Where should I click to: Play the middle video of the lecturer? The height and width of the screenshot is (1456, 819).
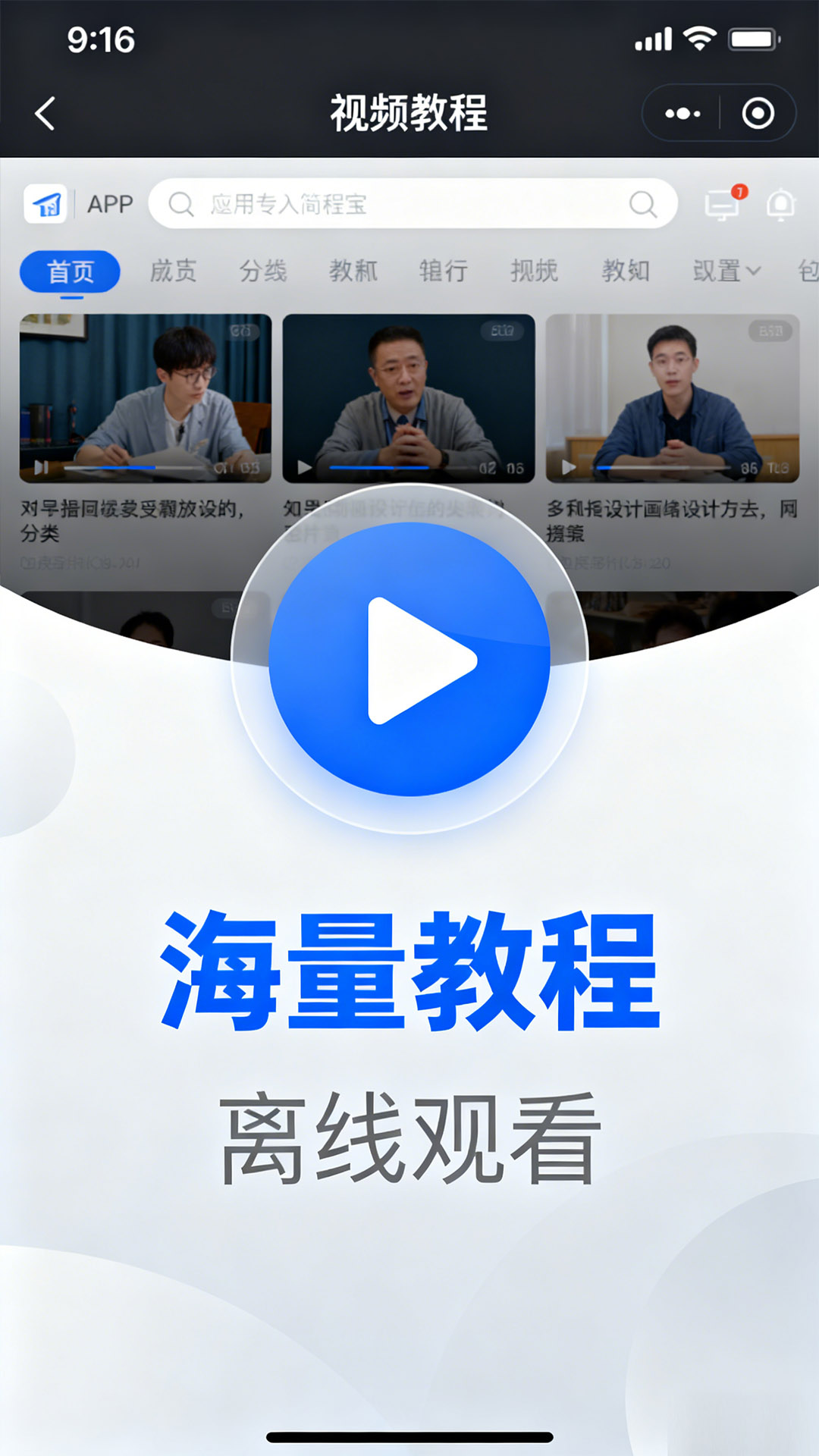(409, 398)
